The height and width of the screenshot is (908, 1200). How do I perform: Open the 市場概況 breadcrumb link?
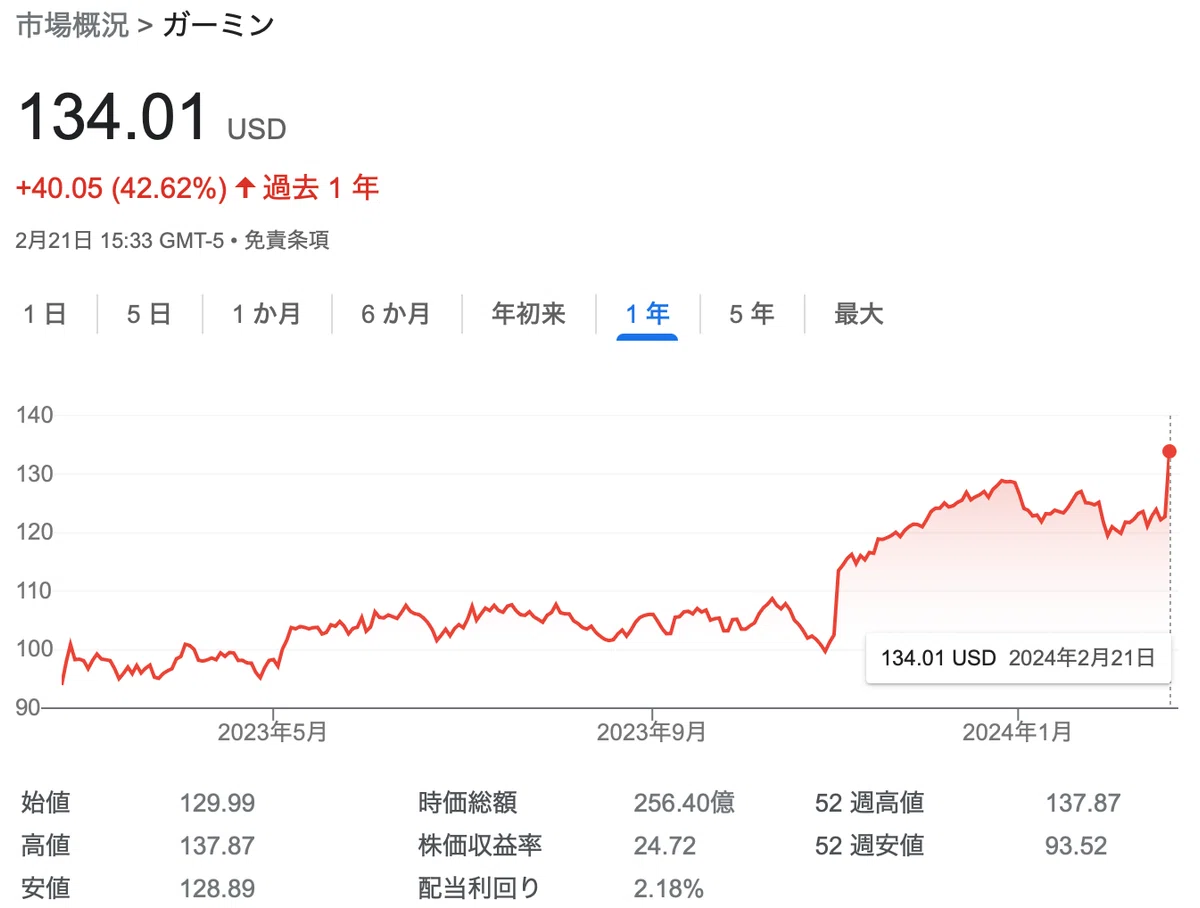73,25
